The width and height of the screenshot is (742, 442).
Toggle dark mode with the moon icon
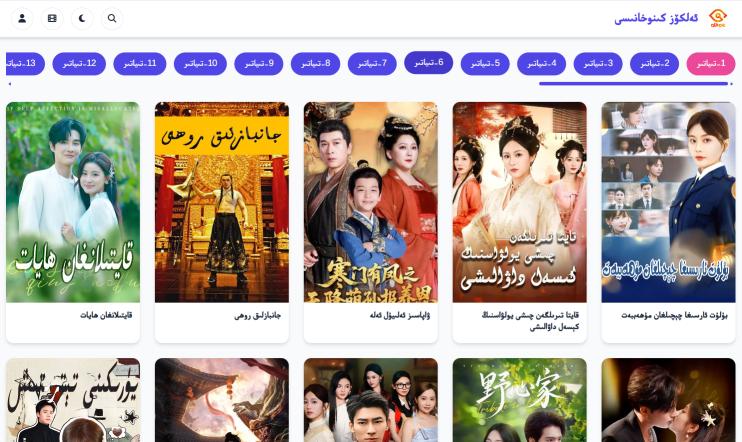pyautogui.click(x=82, y=18)
